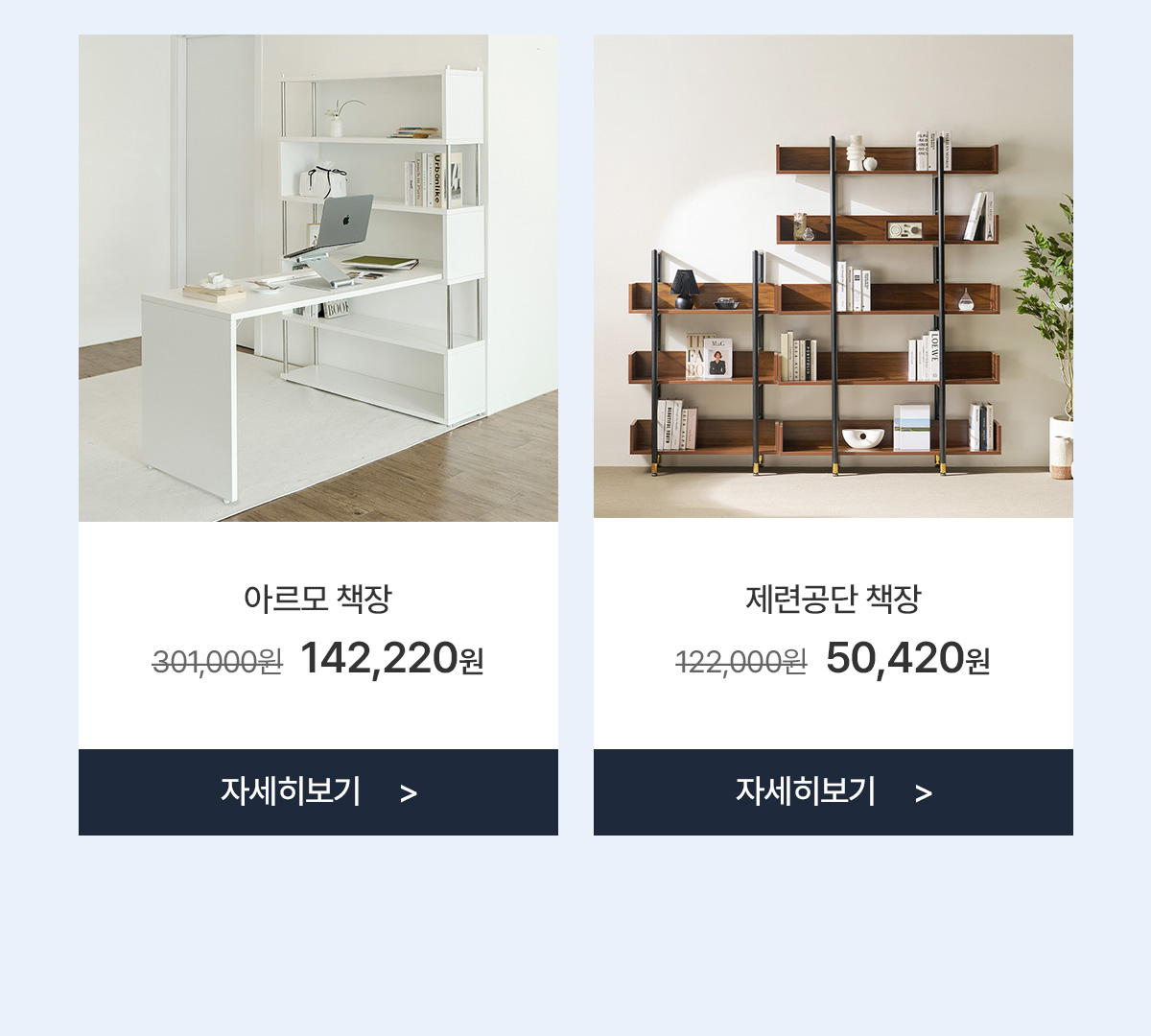This screenshot has width=1151, height=1036.
Task: View the 아르모 책장 product image
Action: pos(317,278)
